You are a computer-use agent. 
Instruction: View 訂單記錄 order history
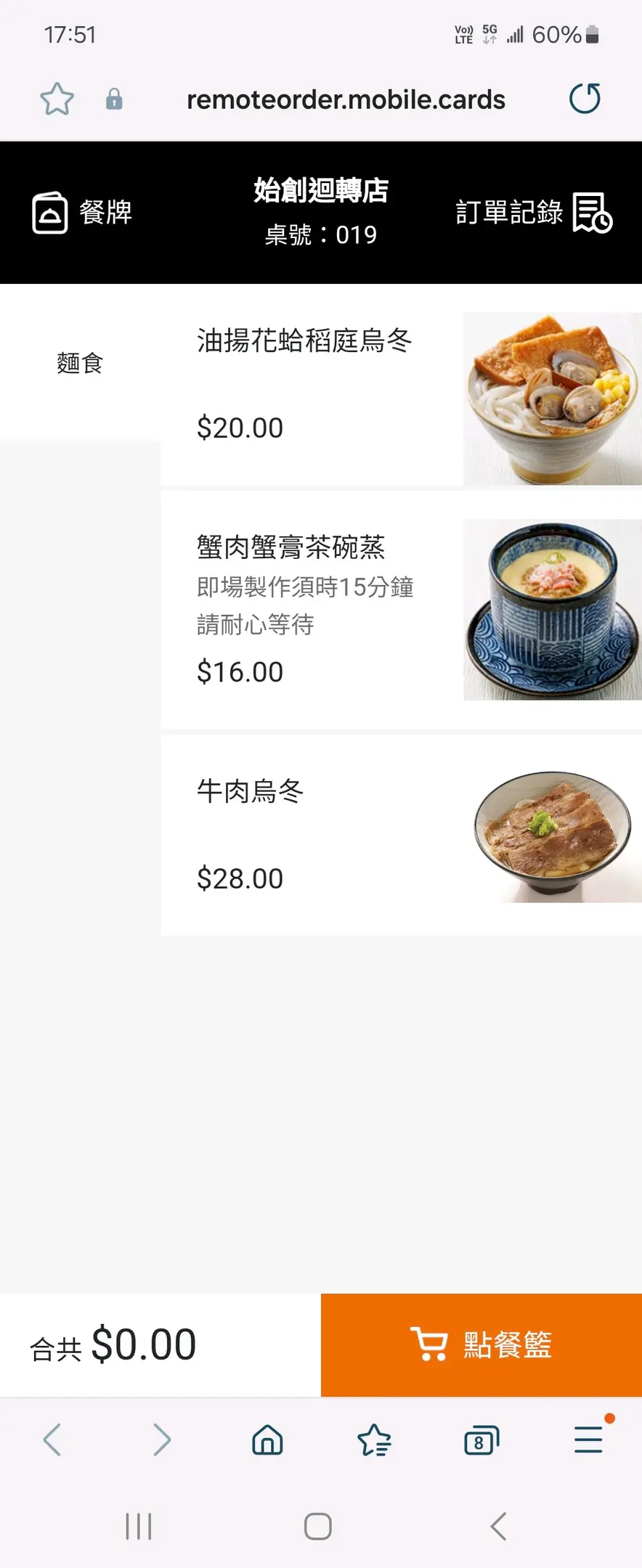coord(534,213)
